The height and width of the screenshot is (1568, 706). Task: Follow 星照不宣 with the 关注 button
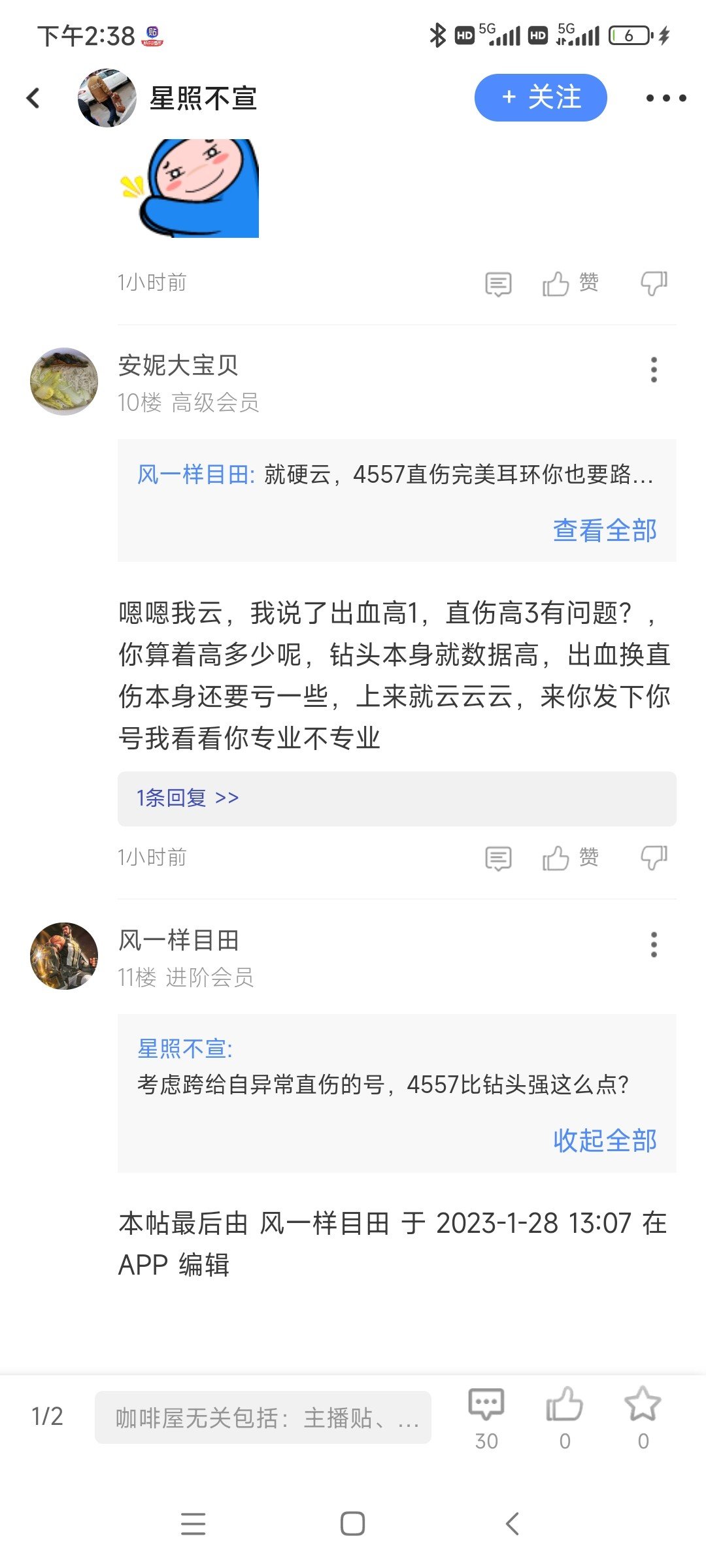pyautogui.click(x=541, y=97)
